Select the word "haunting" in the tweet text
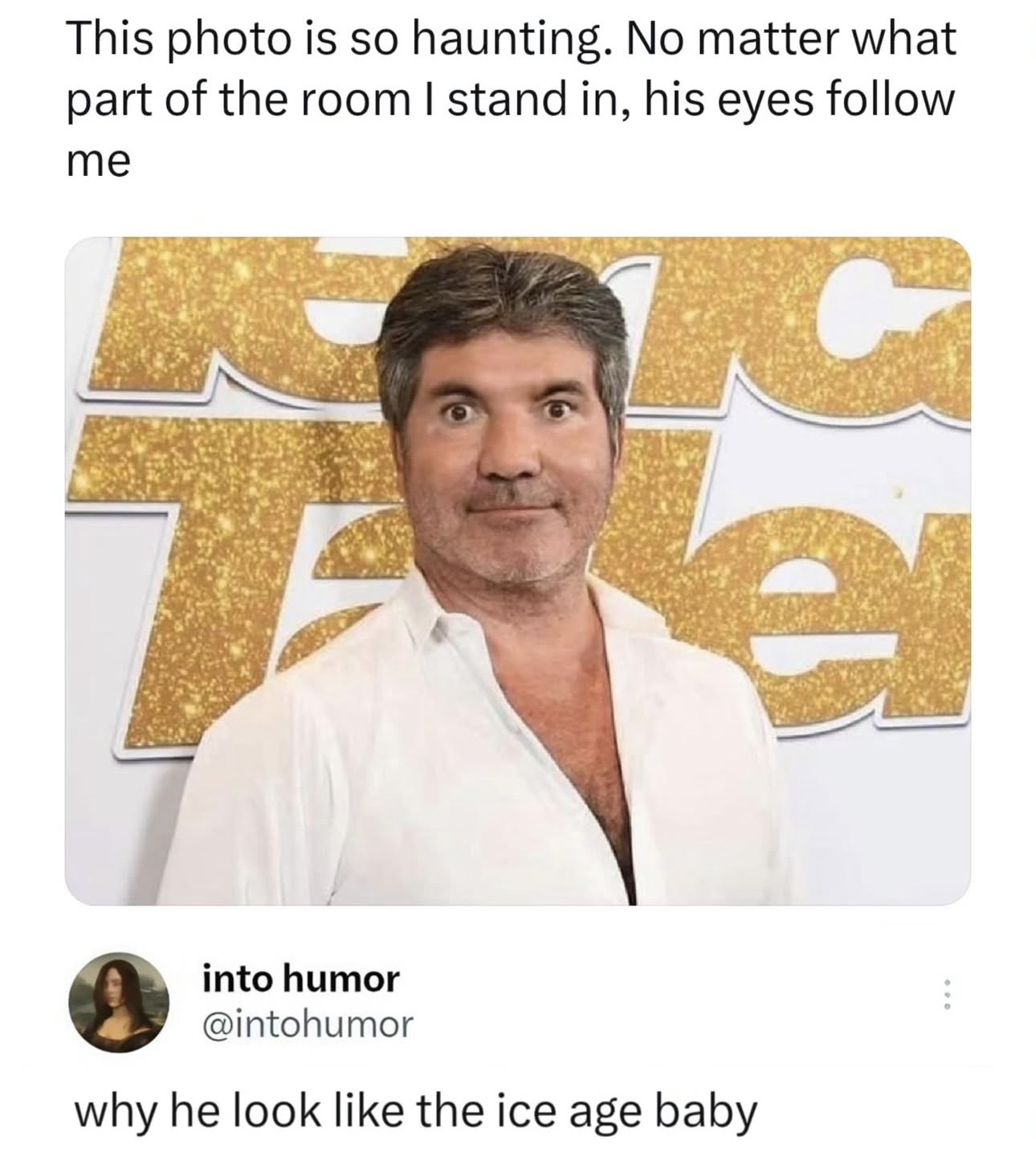The image size is (1036, 1157). tap(502, 36)
